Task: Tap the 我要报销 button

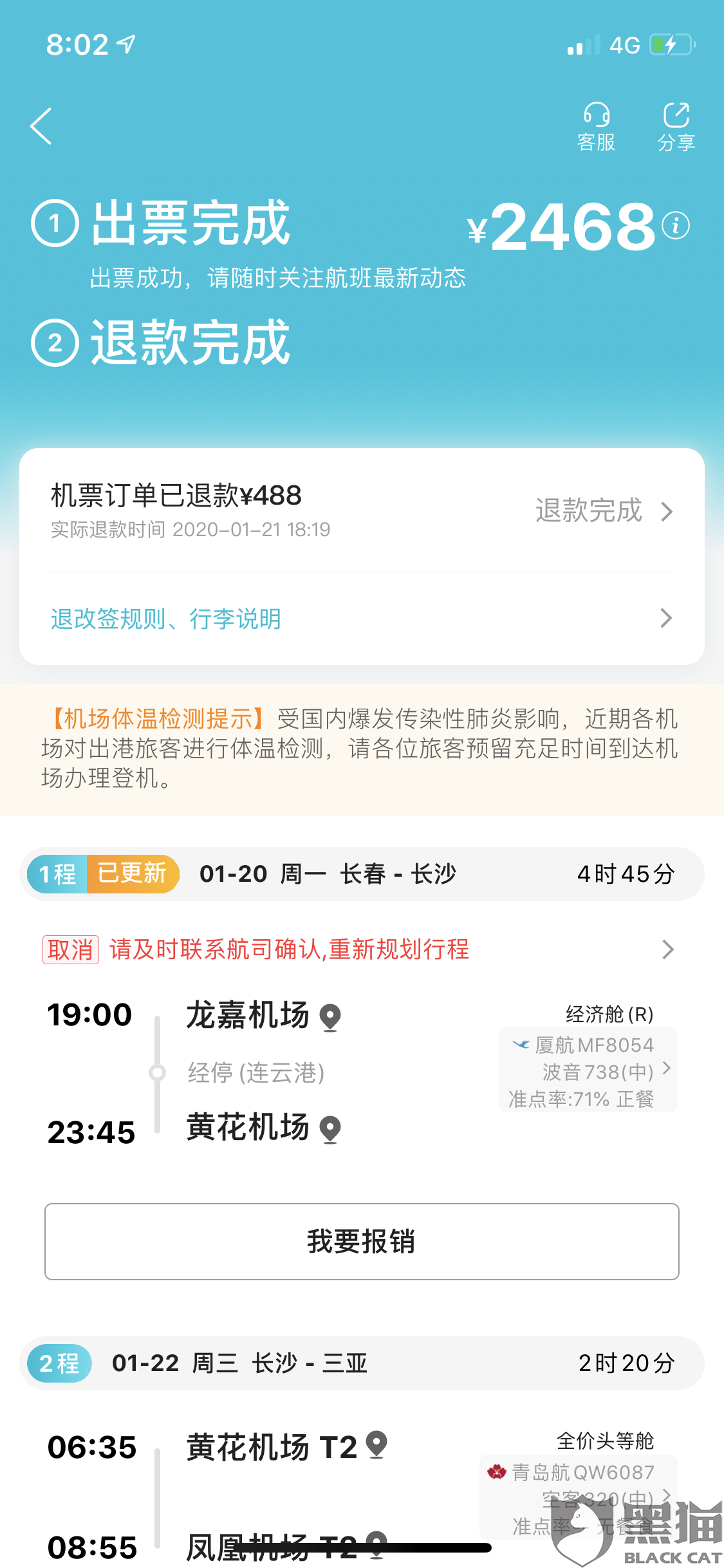Action: (362, 1241)
